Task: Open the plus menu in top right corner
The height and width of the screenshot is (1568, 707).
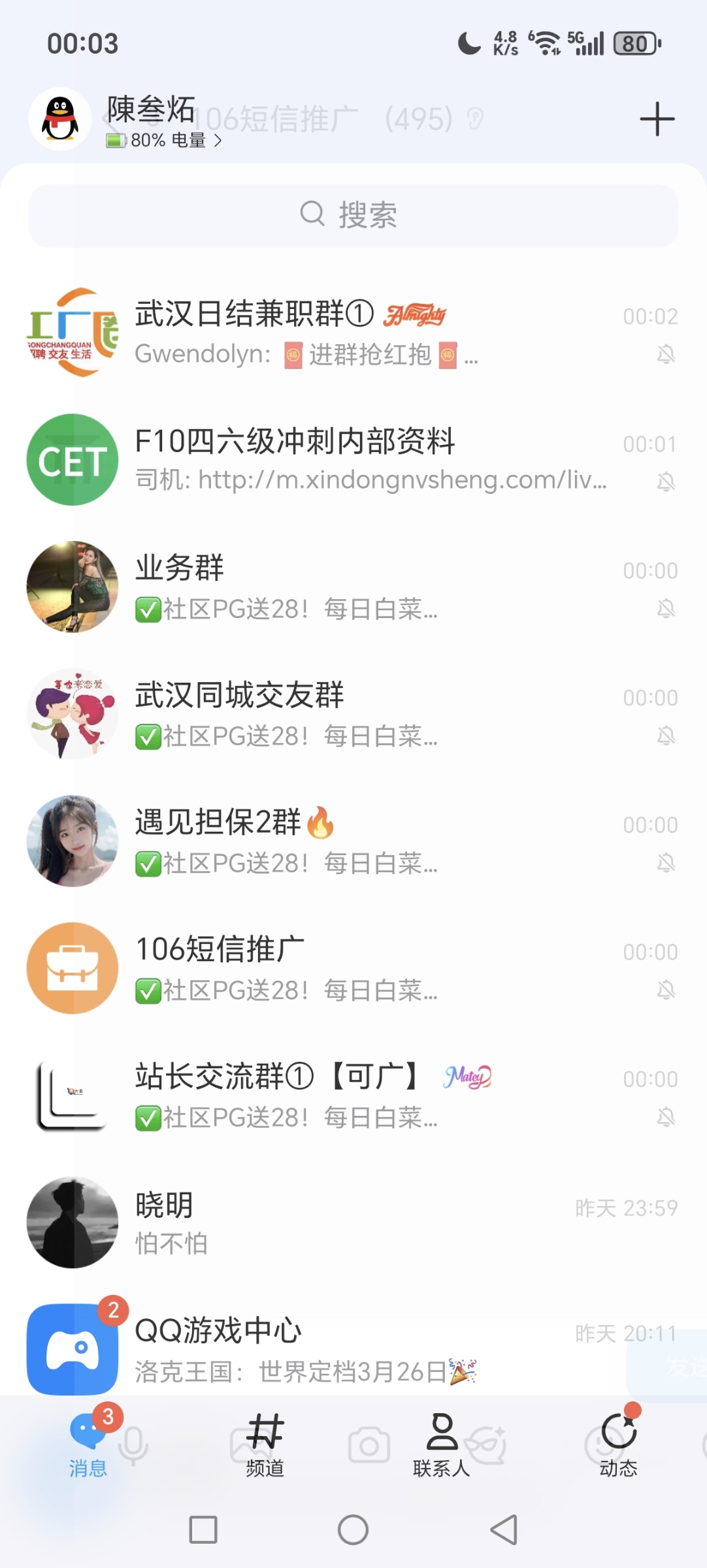Action: pos(657,118)
